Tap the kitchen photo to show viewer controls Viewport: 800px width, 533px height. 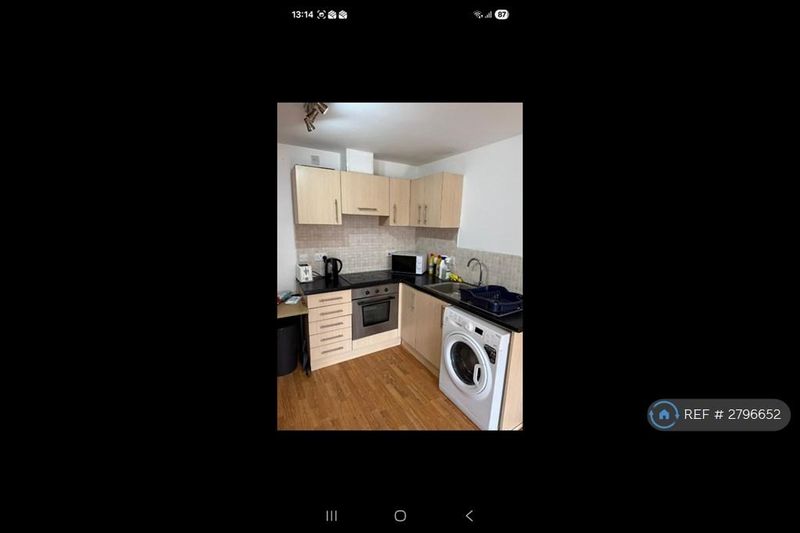tap(399, 266)
